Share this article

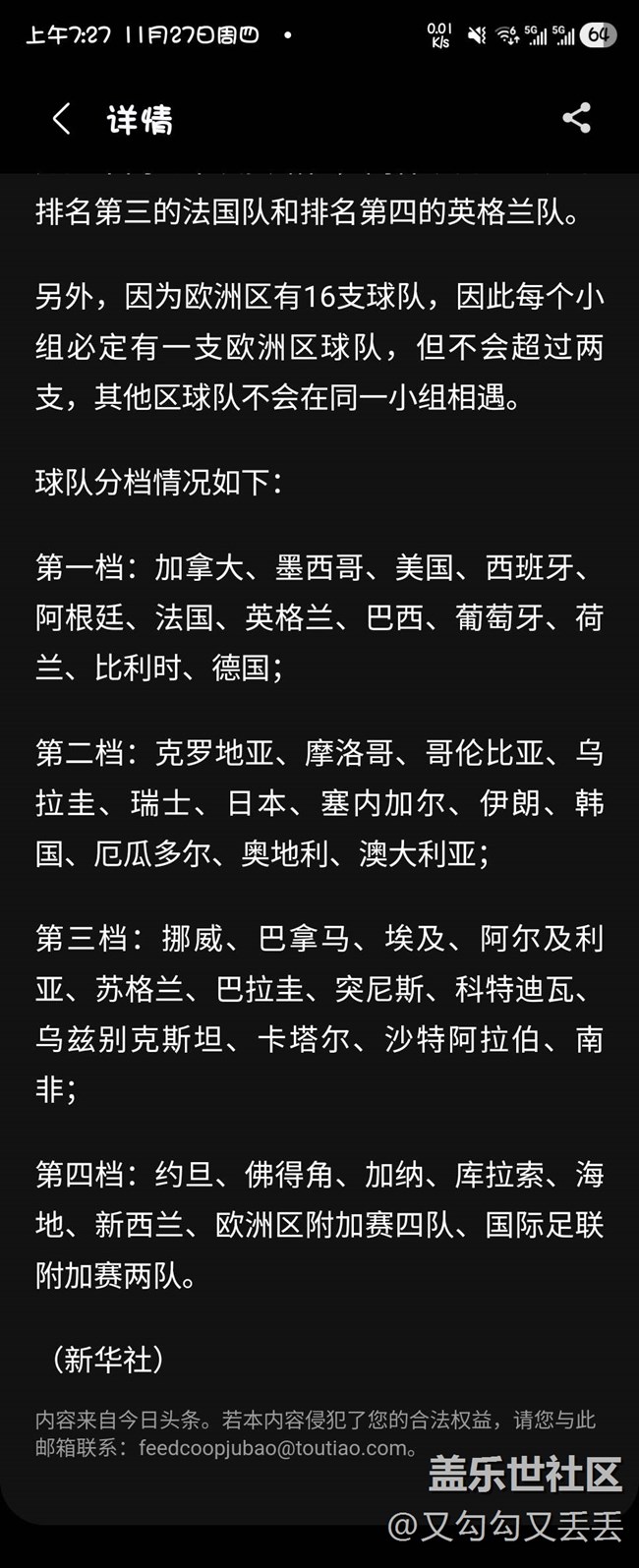(576, 118)
